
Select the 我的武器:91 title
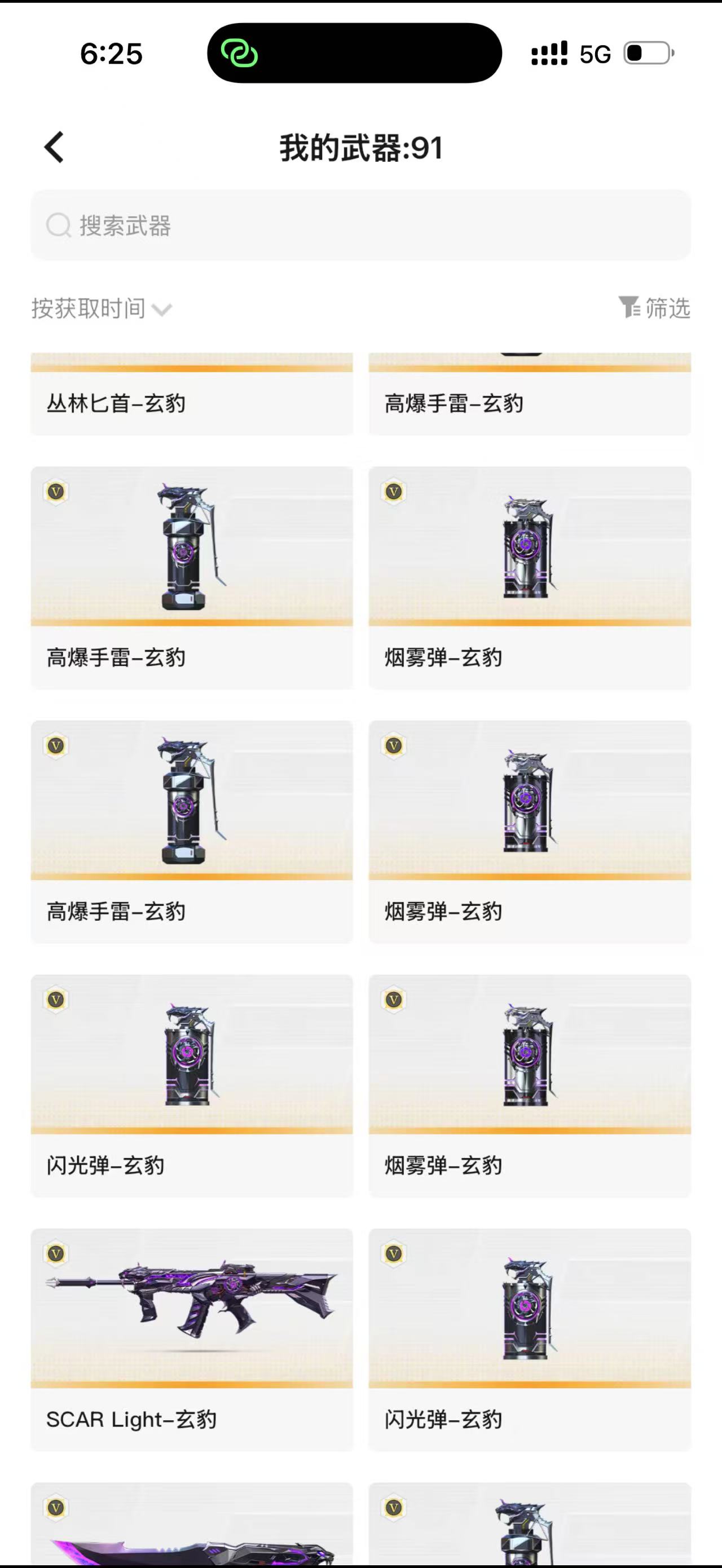coord(360,148)
